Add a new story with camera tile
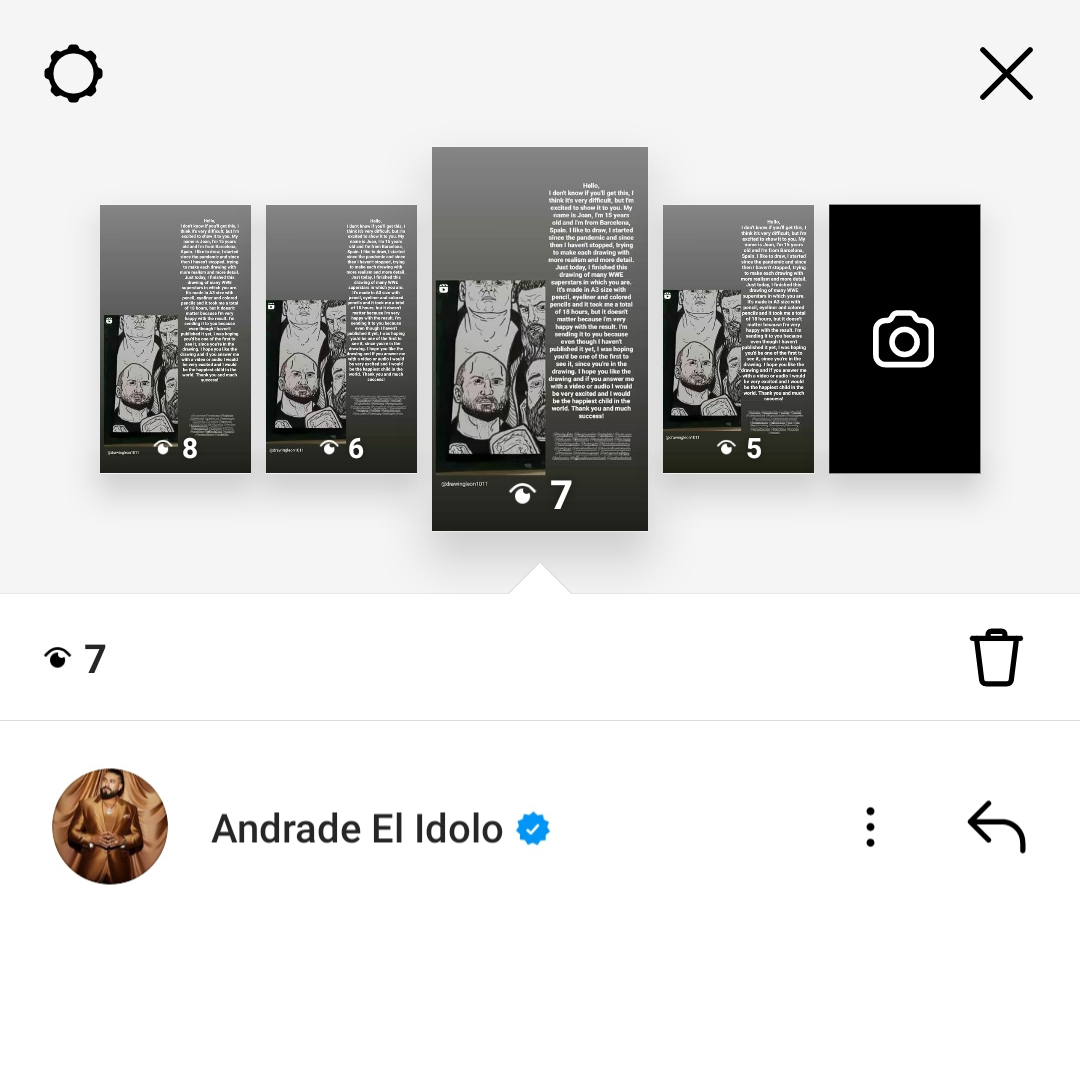This screenshot has width=1080, height=1080. point(904,339)
